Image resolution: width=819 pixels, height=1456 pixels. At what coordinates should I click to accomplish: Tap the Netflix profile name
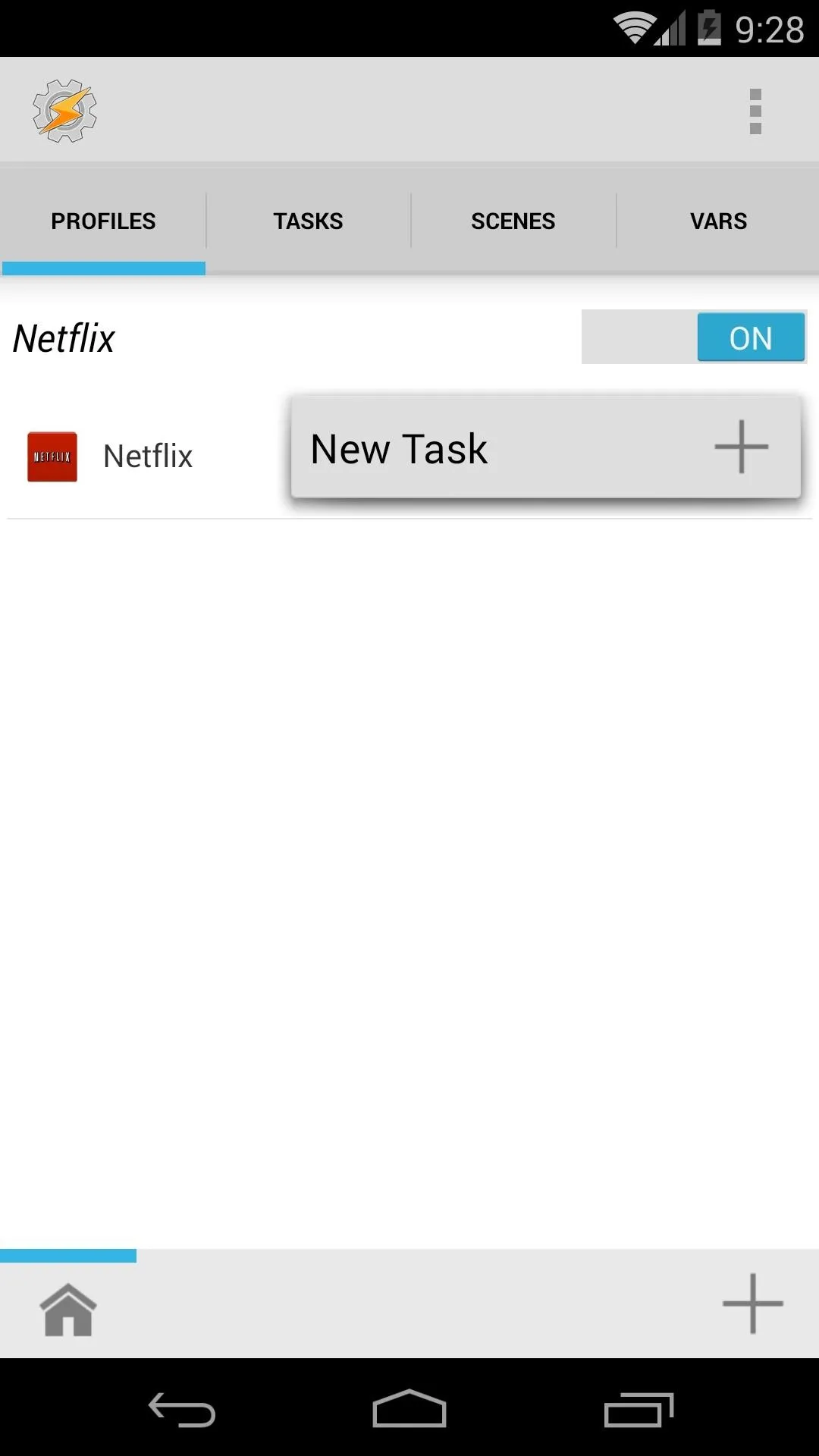pos(64,338)
